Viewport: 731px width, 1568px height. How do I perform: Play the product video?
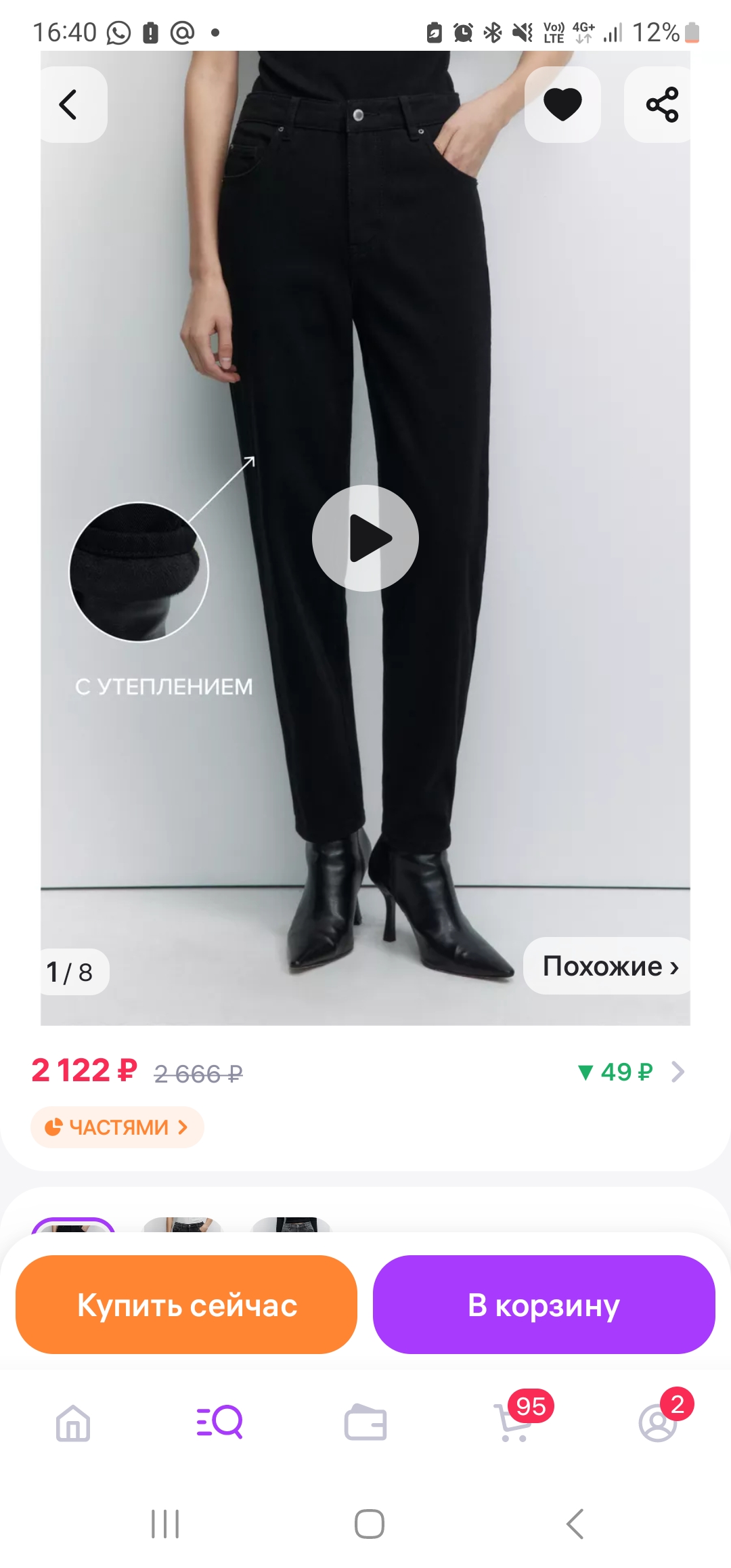[x=365, y=538]
